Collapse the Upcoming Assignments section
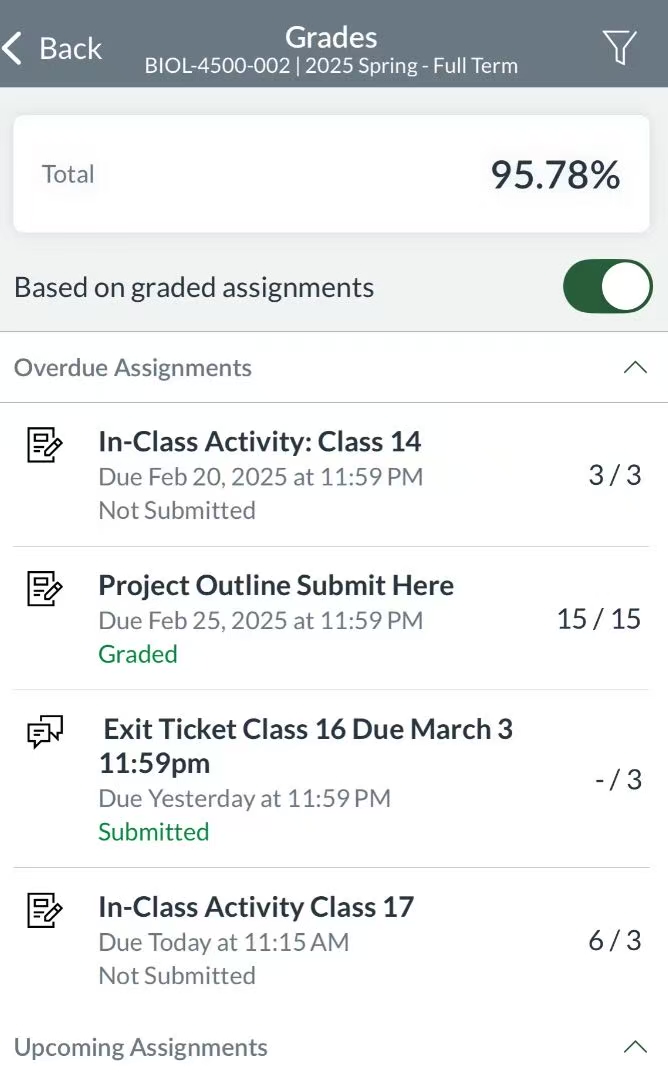668x1078 pixels. point(635,1047)
